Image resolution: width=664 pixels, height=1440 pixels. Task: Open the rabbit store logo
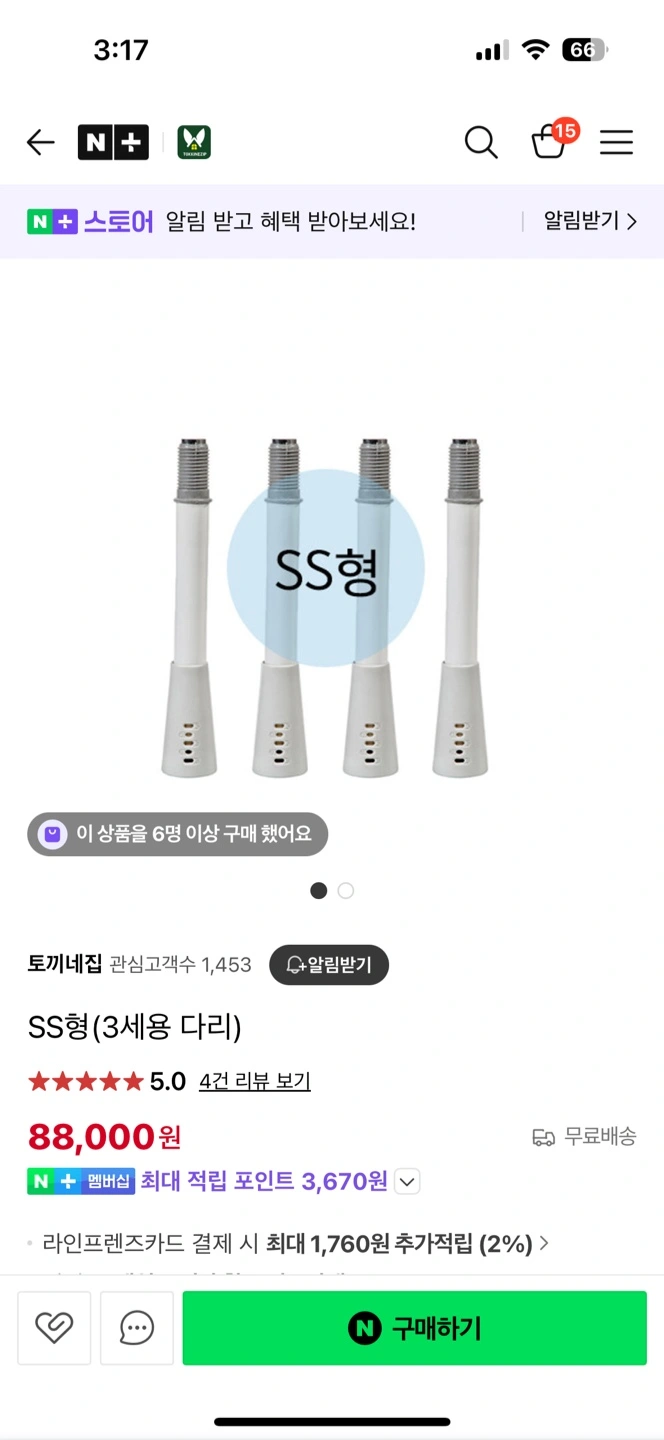tap(194, 143)
